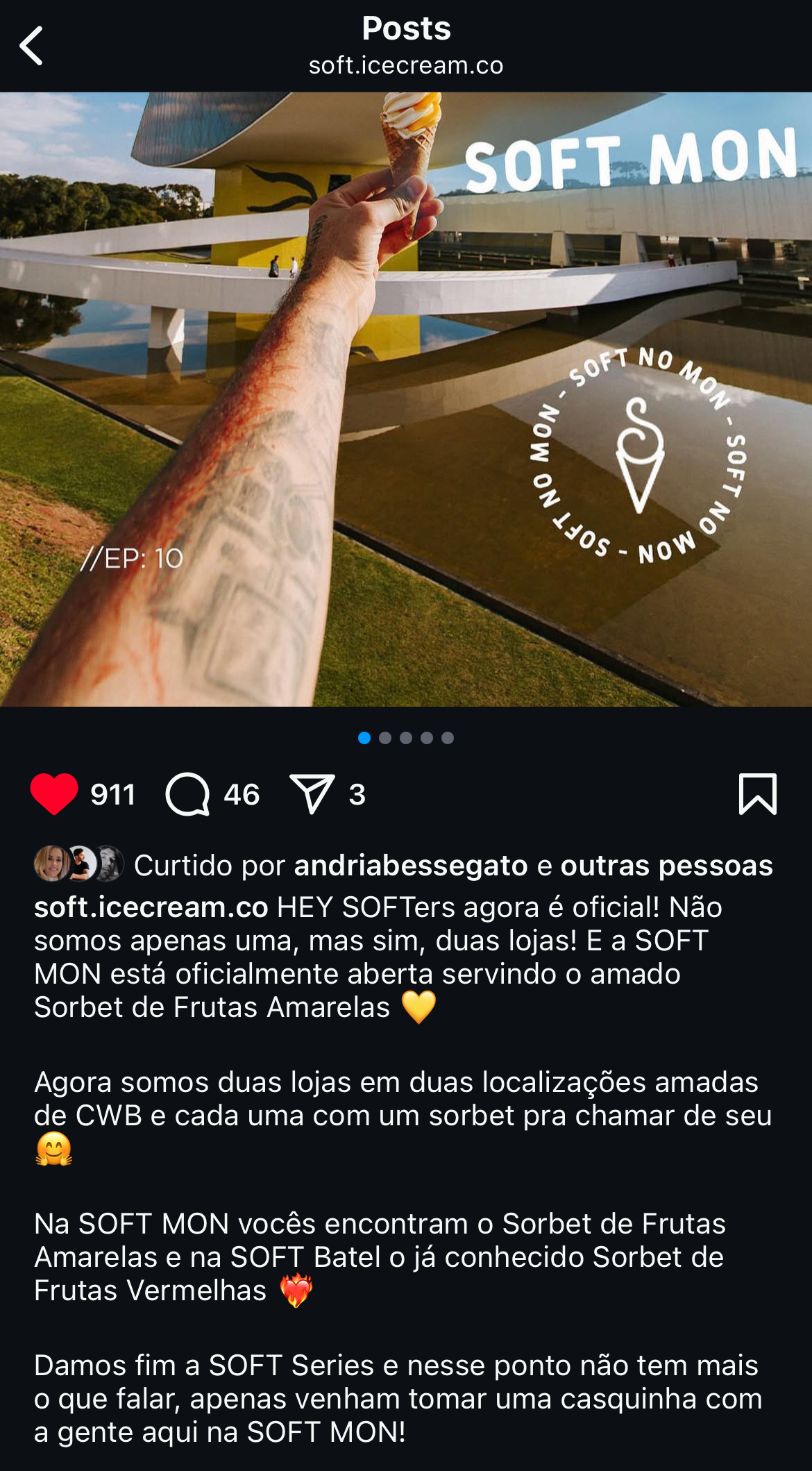Viewport: 812px width, 1471px height.
Task: Save post with the bookmark icon
Action: tap(757, 793)
